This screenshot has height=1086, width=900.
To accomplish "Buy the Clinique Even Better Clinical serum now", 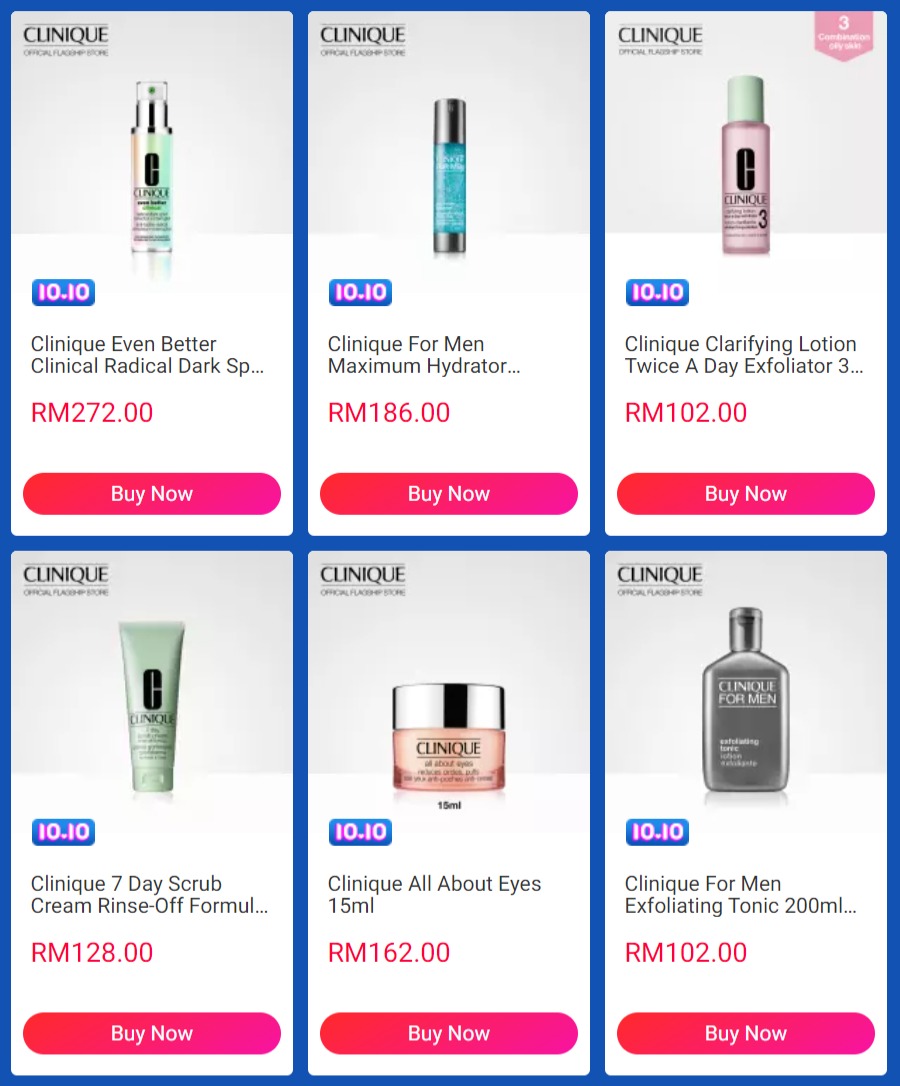I will 152,494.
